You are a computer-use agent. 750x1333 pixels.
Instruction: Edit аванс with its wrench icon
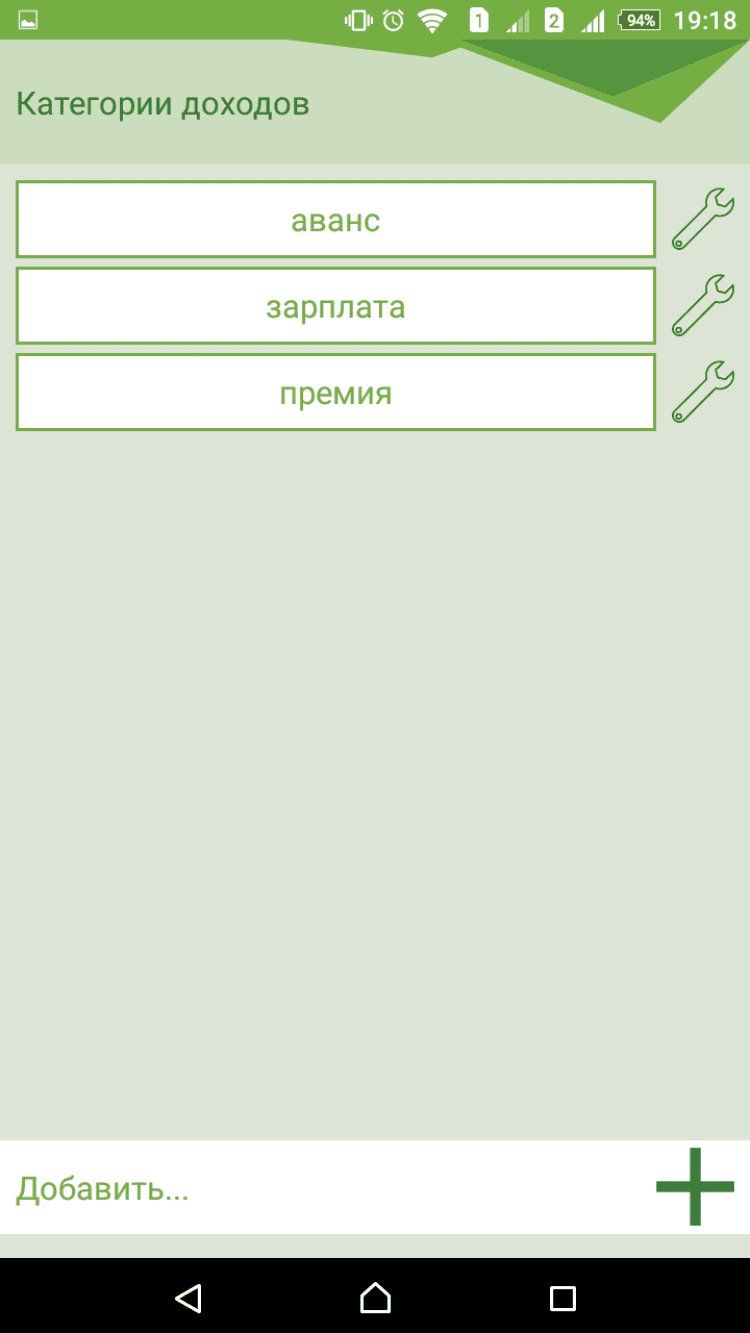pyautogui.click(x=702, y=218)
